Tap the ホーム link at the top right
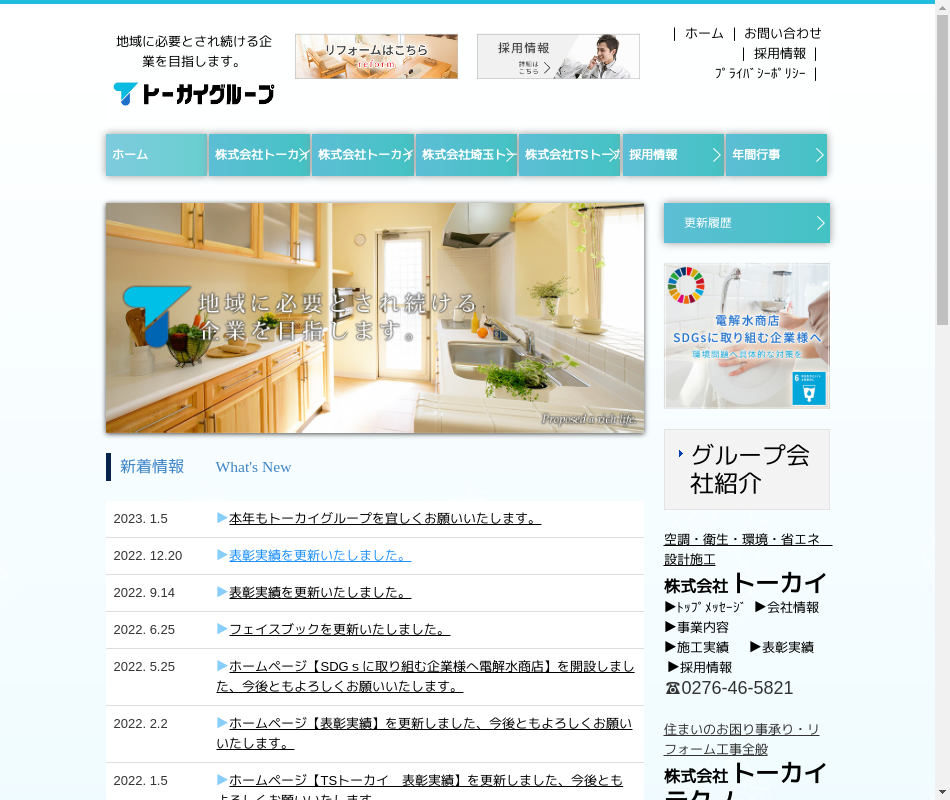Screen dimensions: 950x800 click(x=704, y=33)
